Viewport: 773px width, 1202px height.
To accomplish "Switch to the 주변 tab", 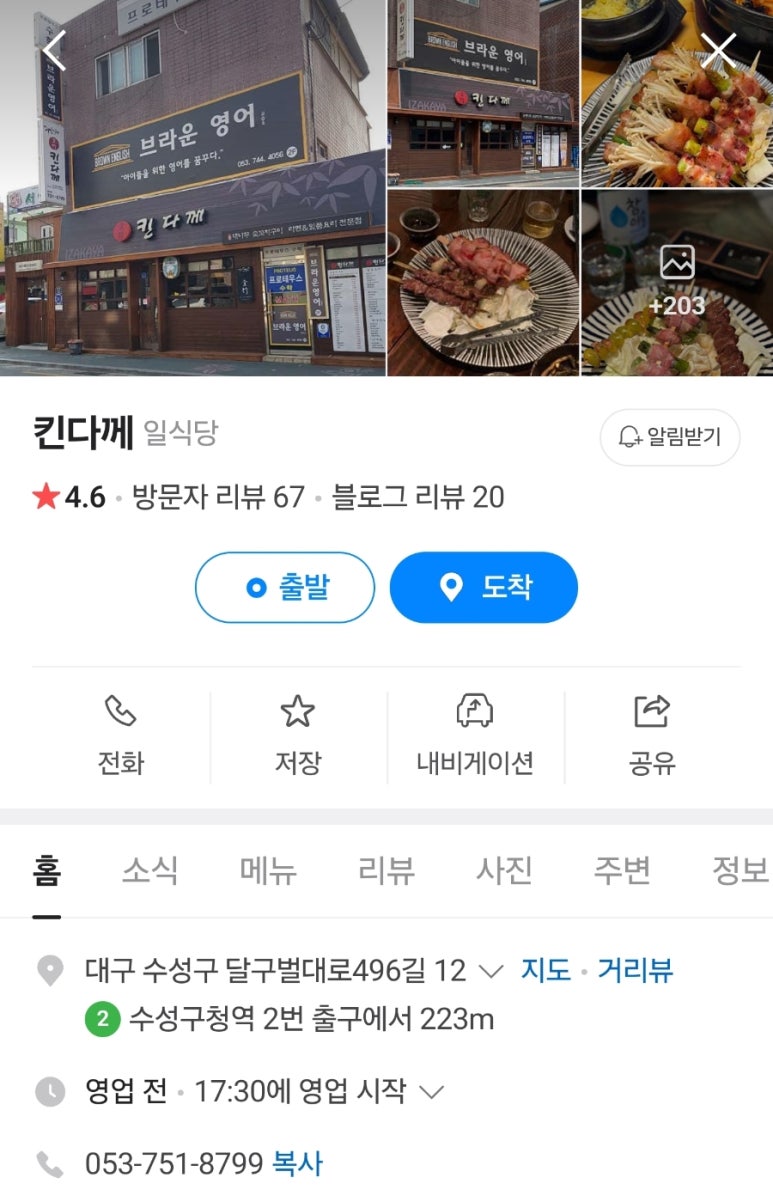I will pos(622,871).
